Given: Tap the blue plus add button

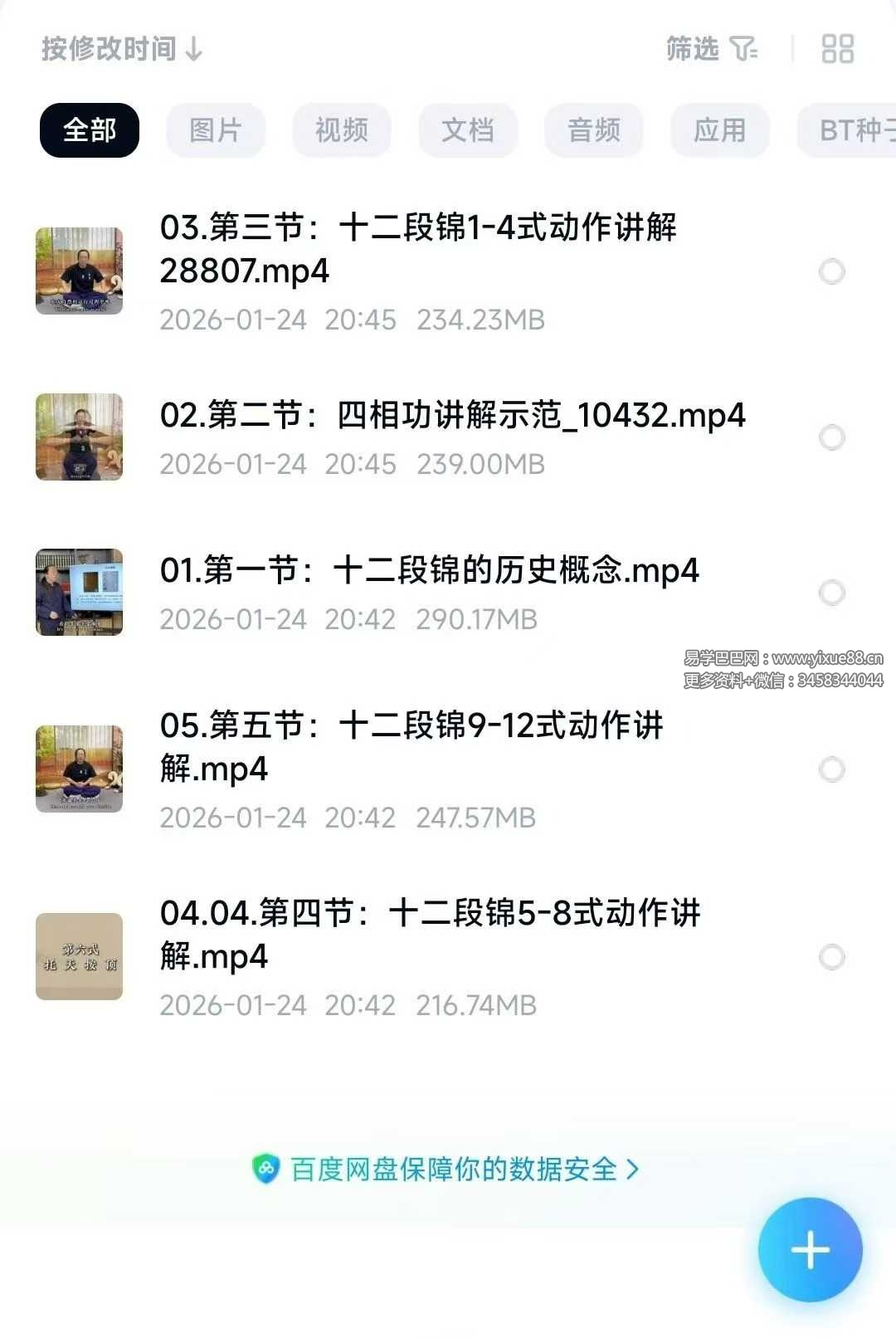Looking at the screenshot, I should click(x=810, y=1249).
